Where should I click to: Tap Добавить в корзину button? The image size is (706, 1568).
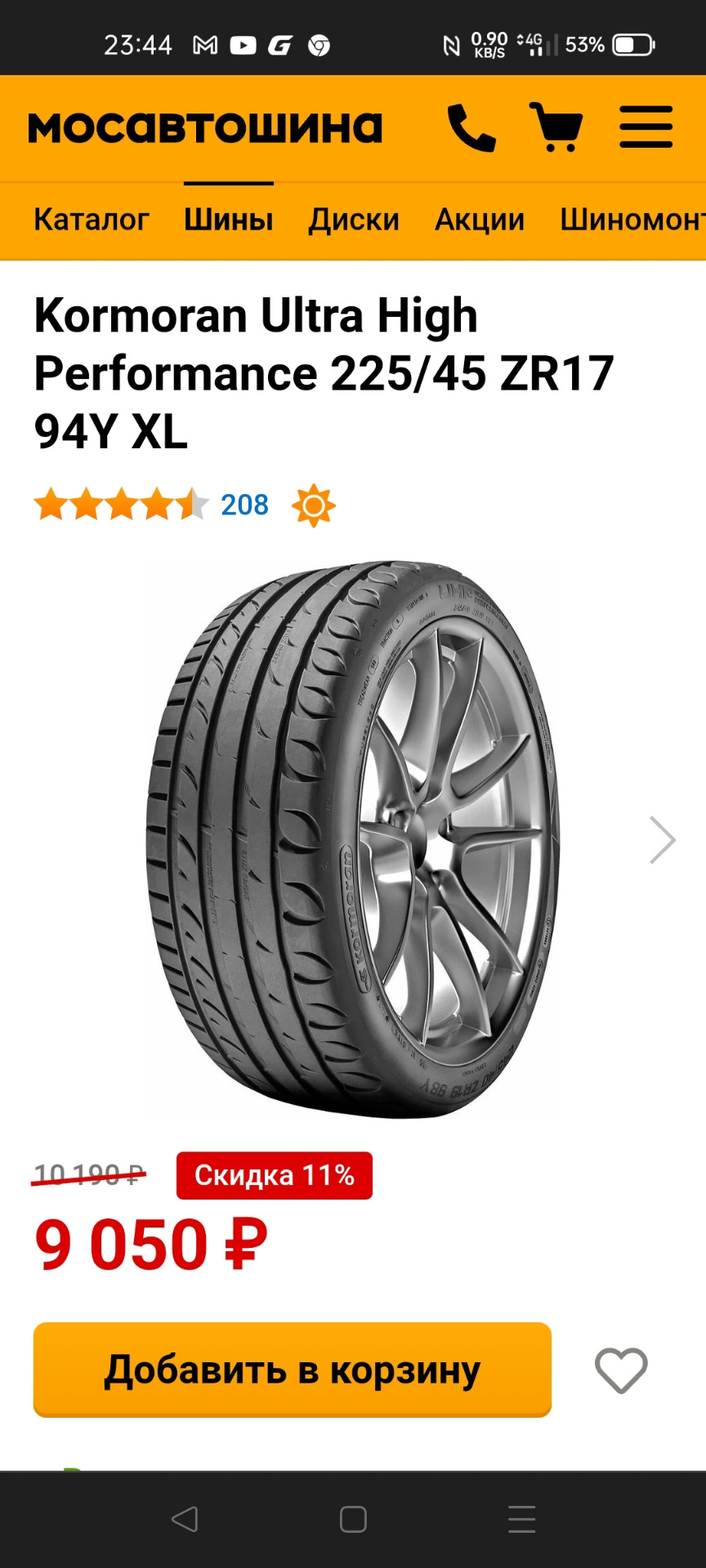[292, 1370]
